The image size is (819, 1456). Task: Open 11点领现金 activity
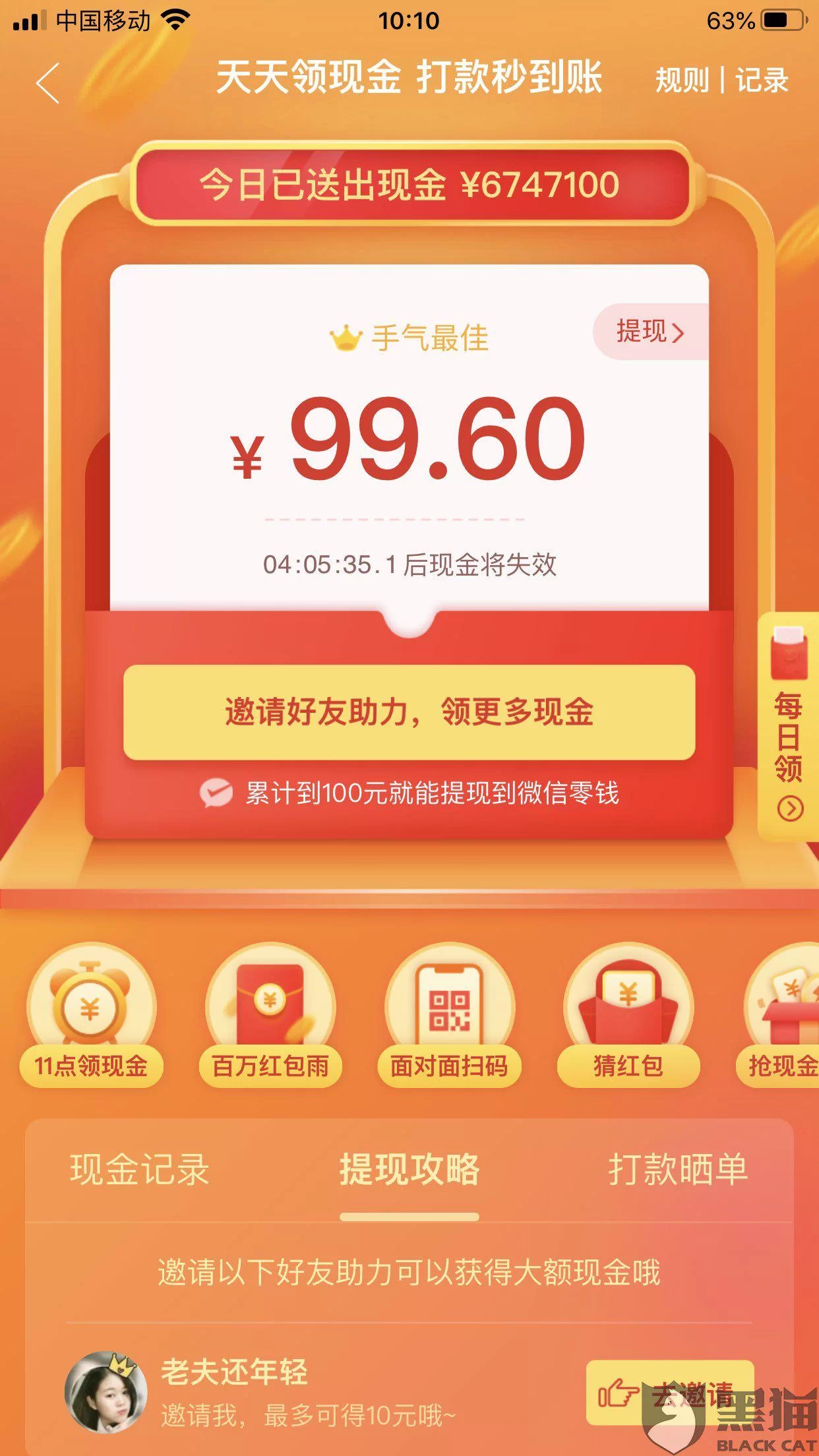coord(91,1016)
